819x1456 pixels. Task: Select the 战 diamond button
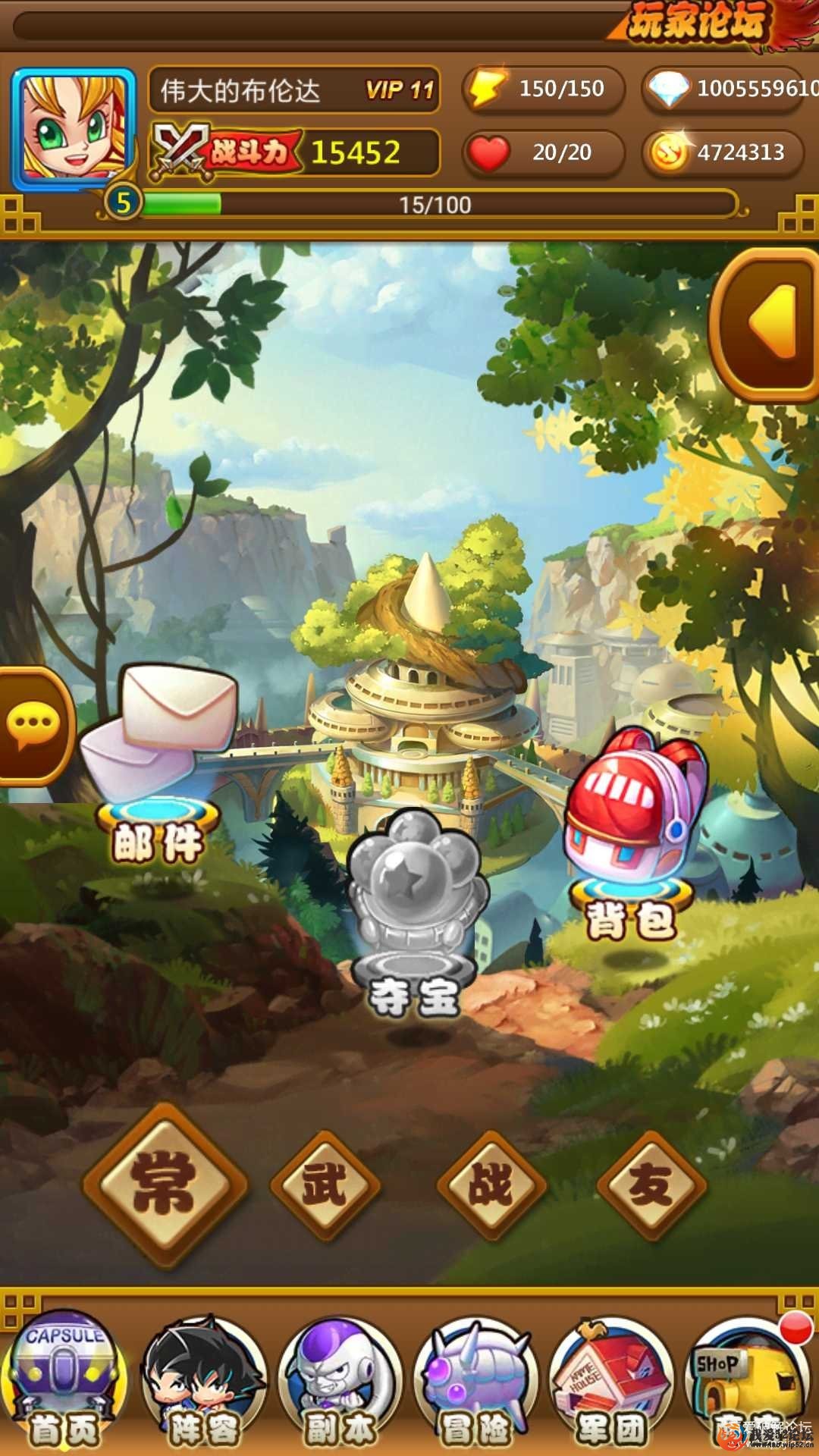pyautogui.click(x=491, y=1185)
